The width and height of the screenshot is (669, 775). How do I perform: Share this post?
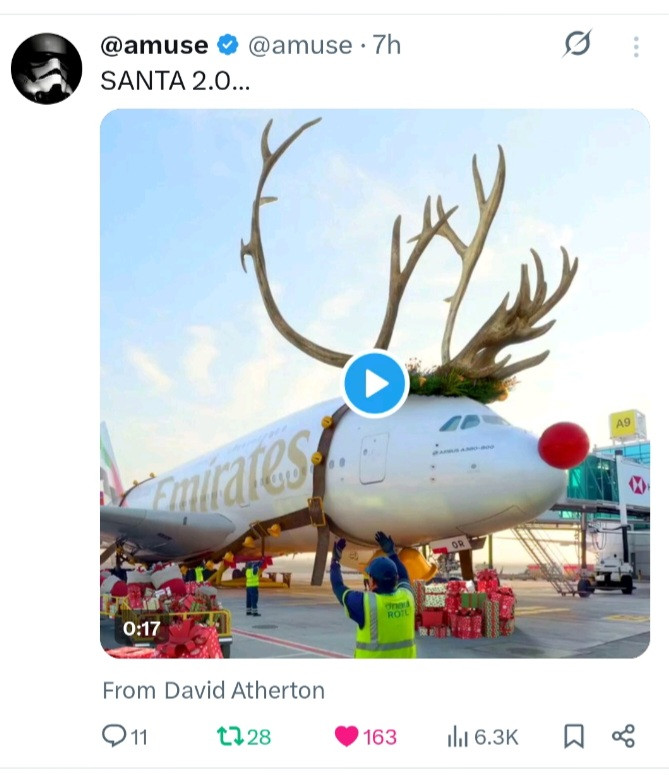coord(623,737)
